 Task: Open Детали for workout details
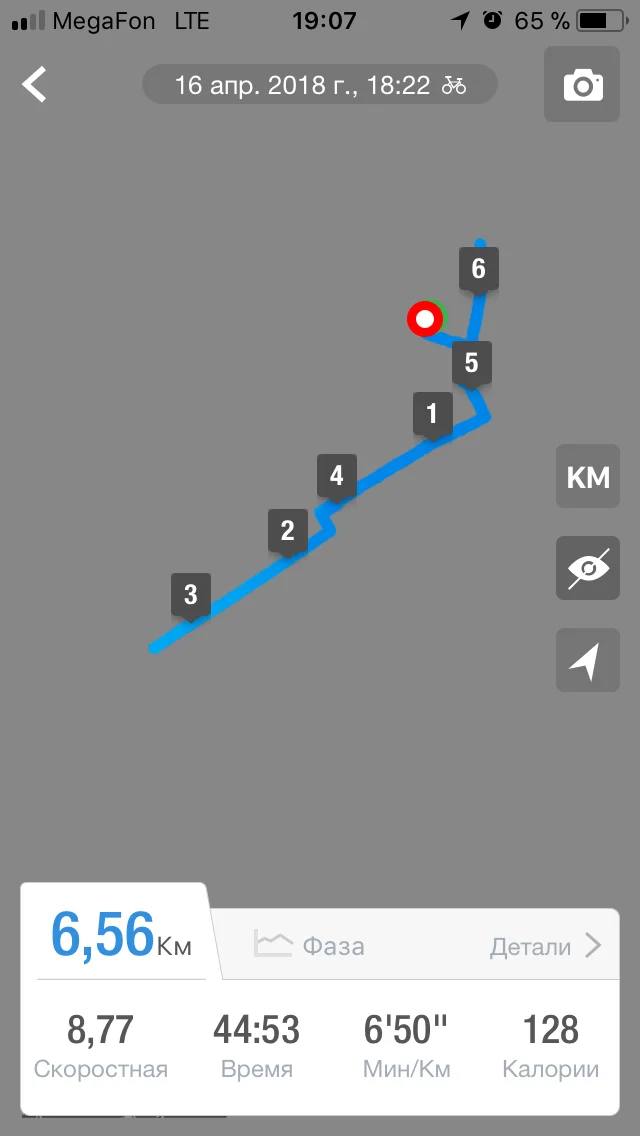coord(545,946)
